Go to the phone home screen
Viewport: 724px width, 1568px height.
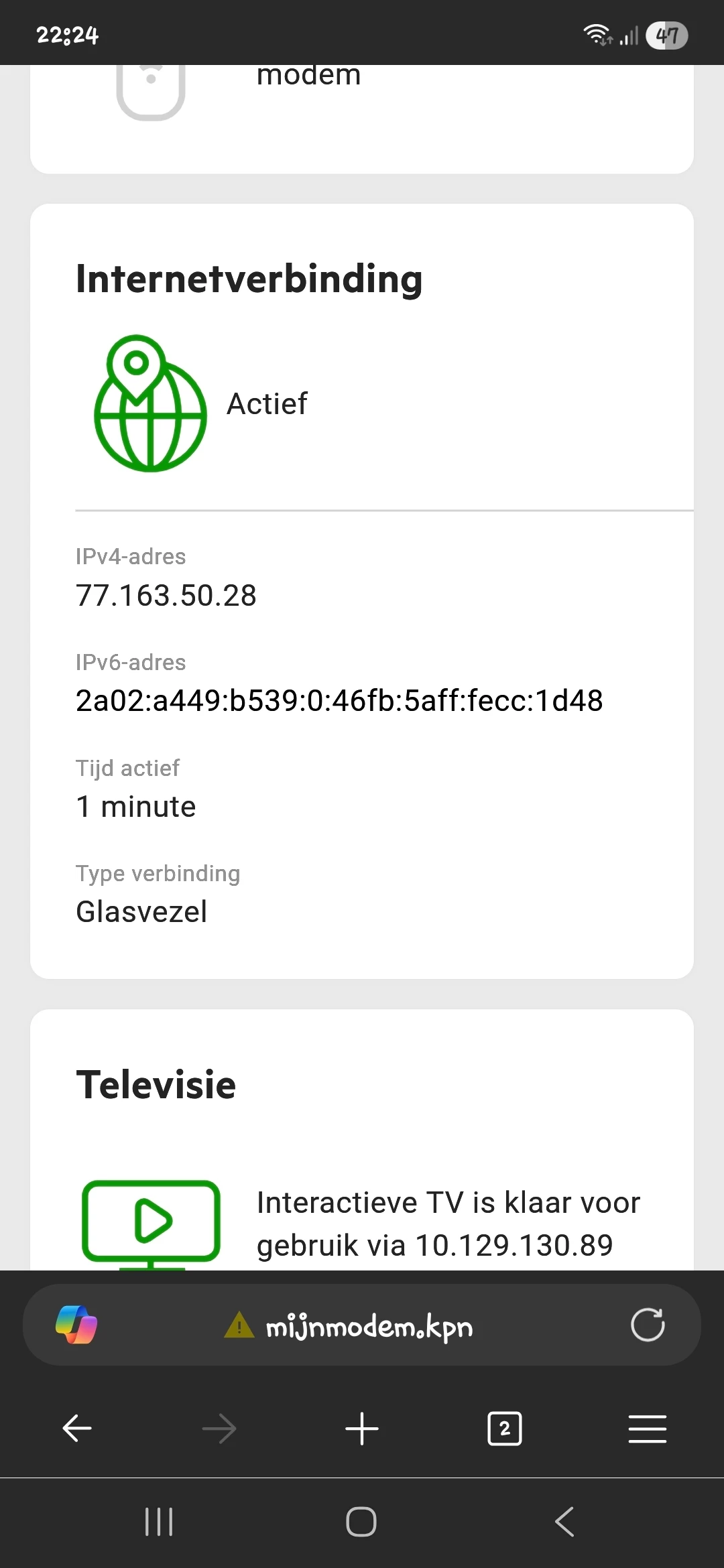[x=361, y=1521]
